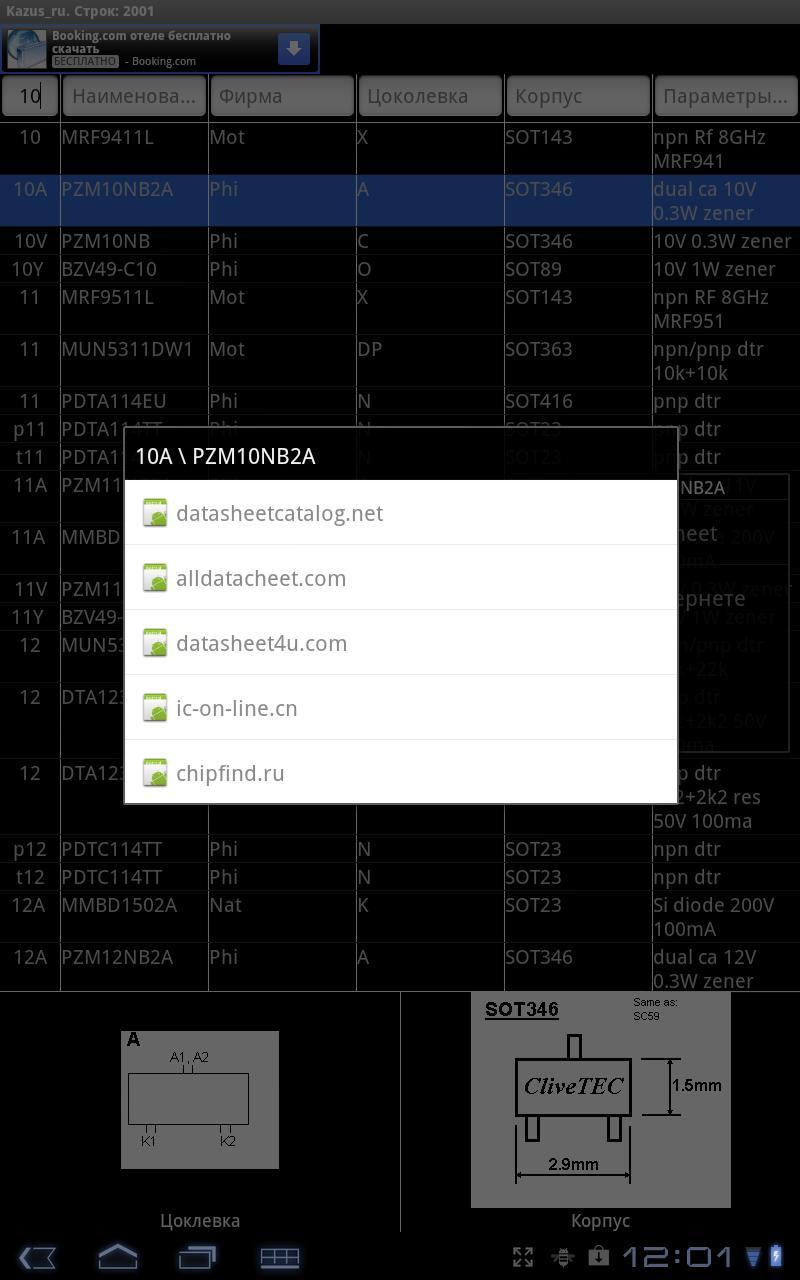Open the recent apps switcher
Image resolution: width=800 pixels, height=1280 pixels.
pyautogui.click(x=197, y=1257)
